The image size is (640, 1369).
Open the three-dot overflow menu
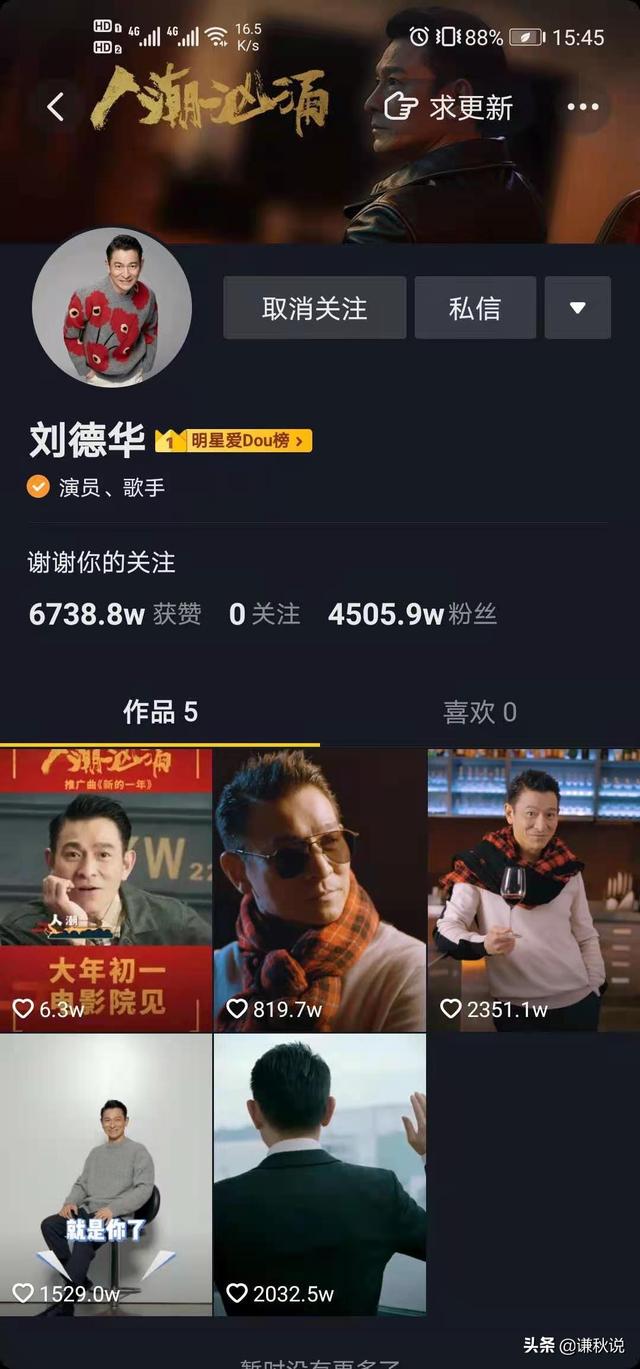[583, 107]
